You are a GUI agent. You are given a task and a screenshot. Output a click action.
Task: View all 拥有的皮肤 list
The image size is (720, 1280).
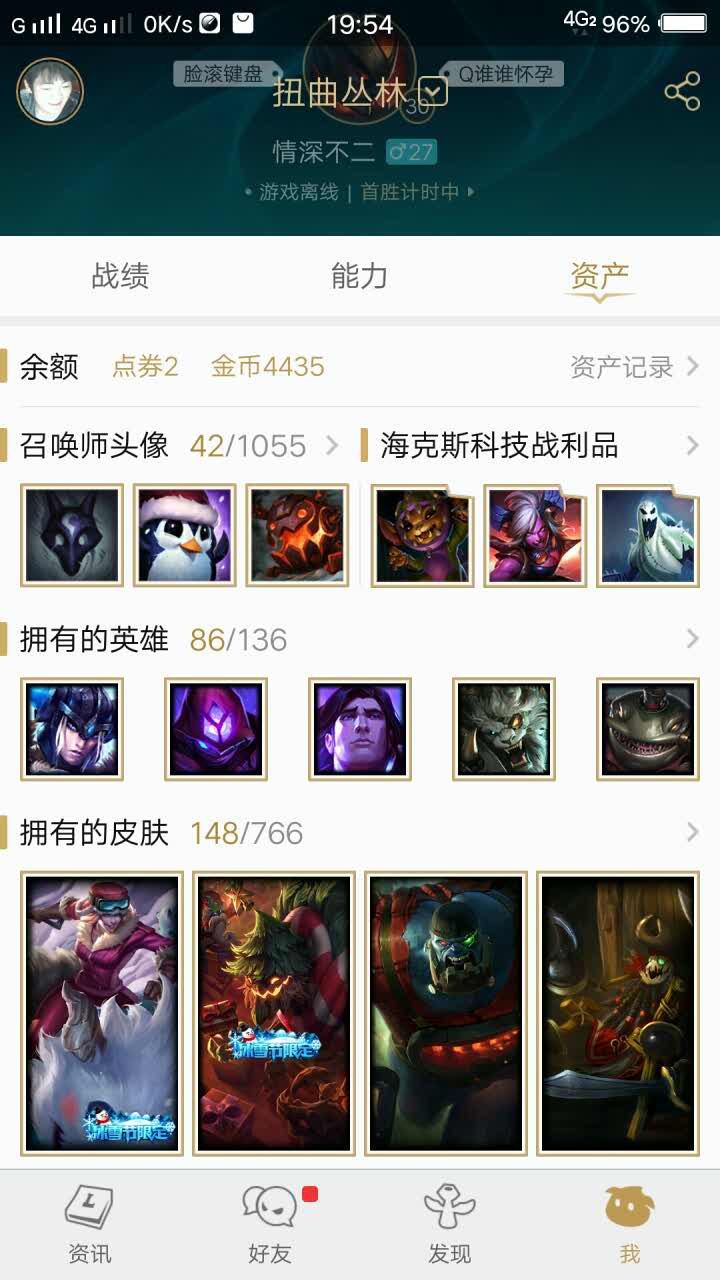tap(691, 832)
